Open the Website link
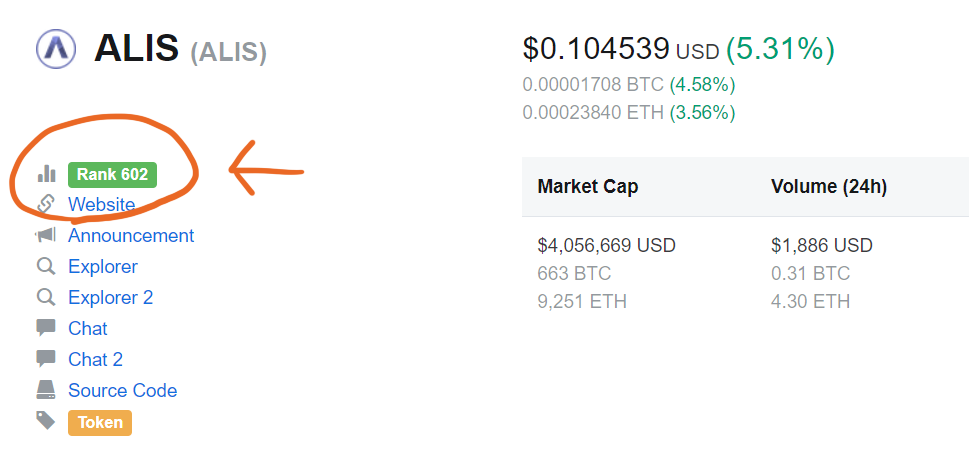The width and height of the screenshot is (969, 454). click(x=101, y=205)
